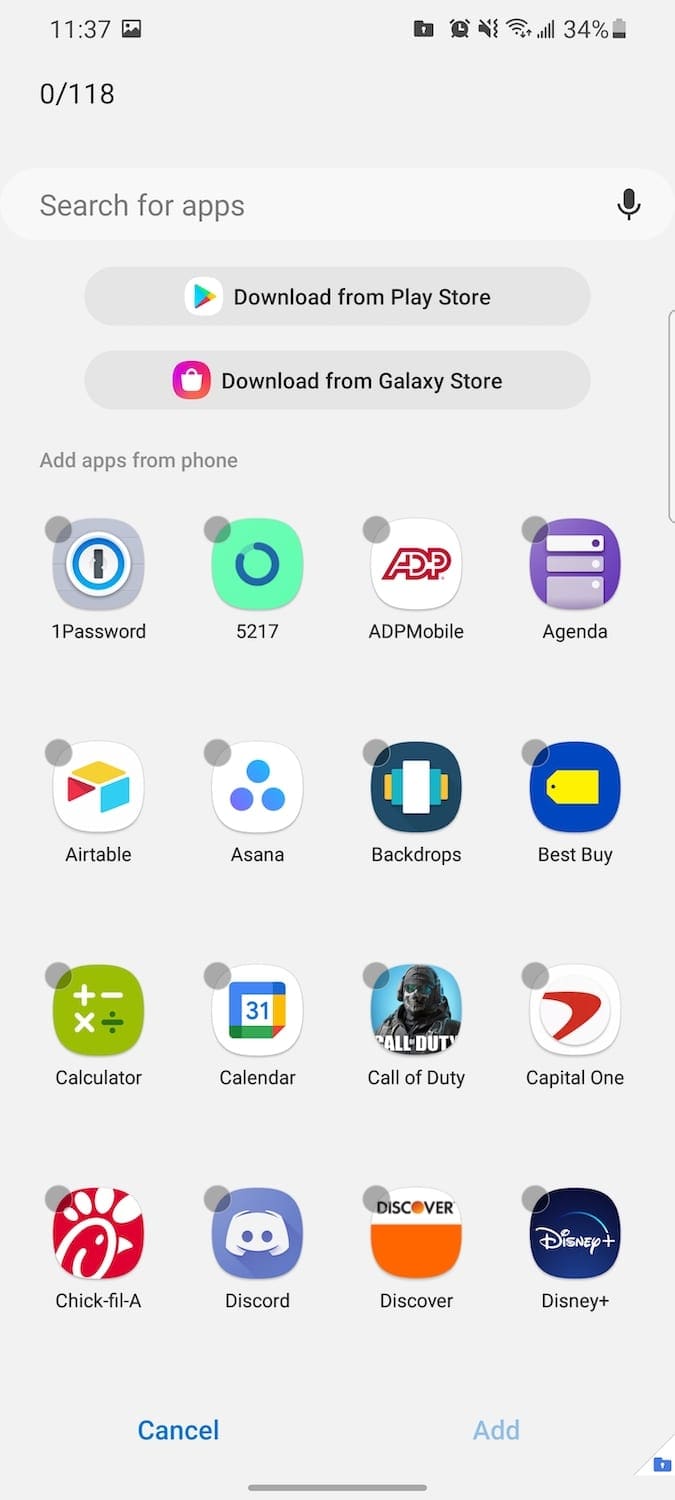675x1500 pixels.
Task: Select the Best Buy app
Action: 575,788
